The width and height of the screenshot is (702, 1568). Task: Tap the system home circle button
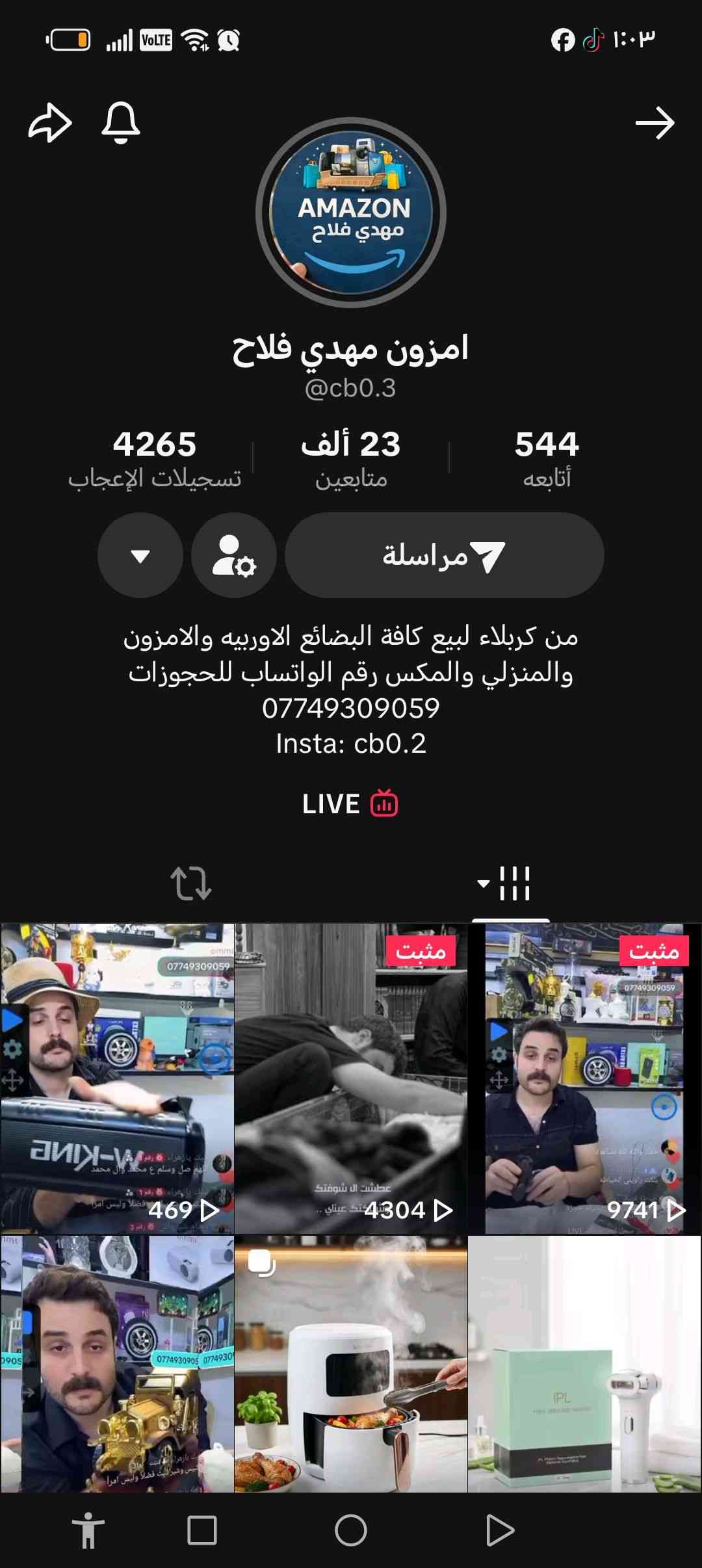[x=350, y=1530]
